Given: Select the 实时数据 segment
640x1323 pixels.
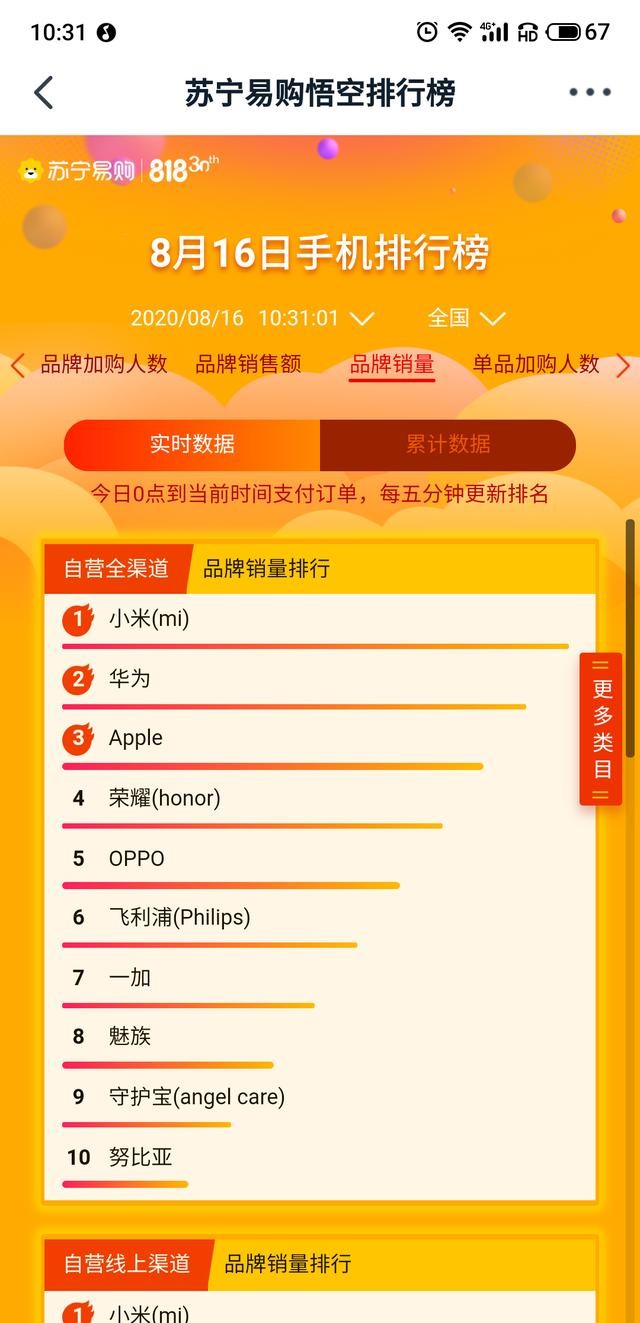Looking at the screenshot, I should click(192, 445).
